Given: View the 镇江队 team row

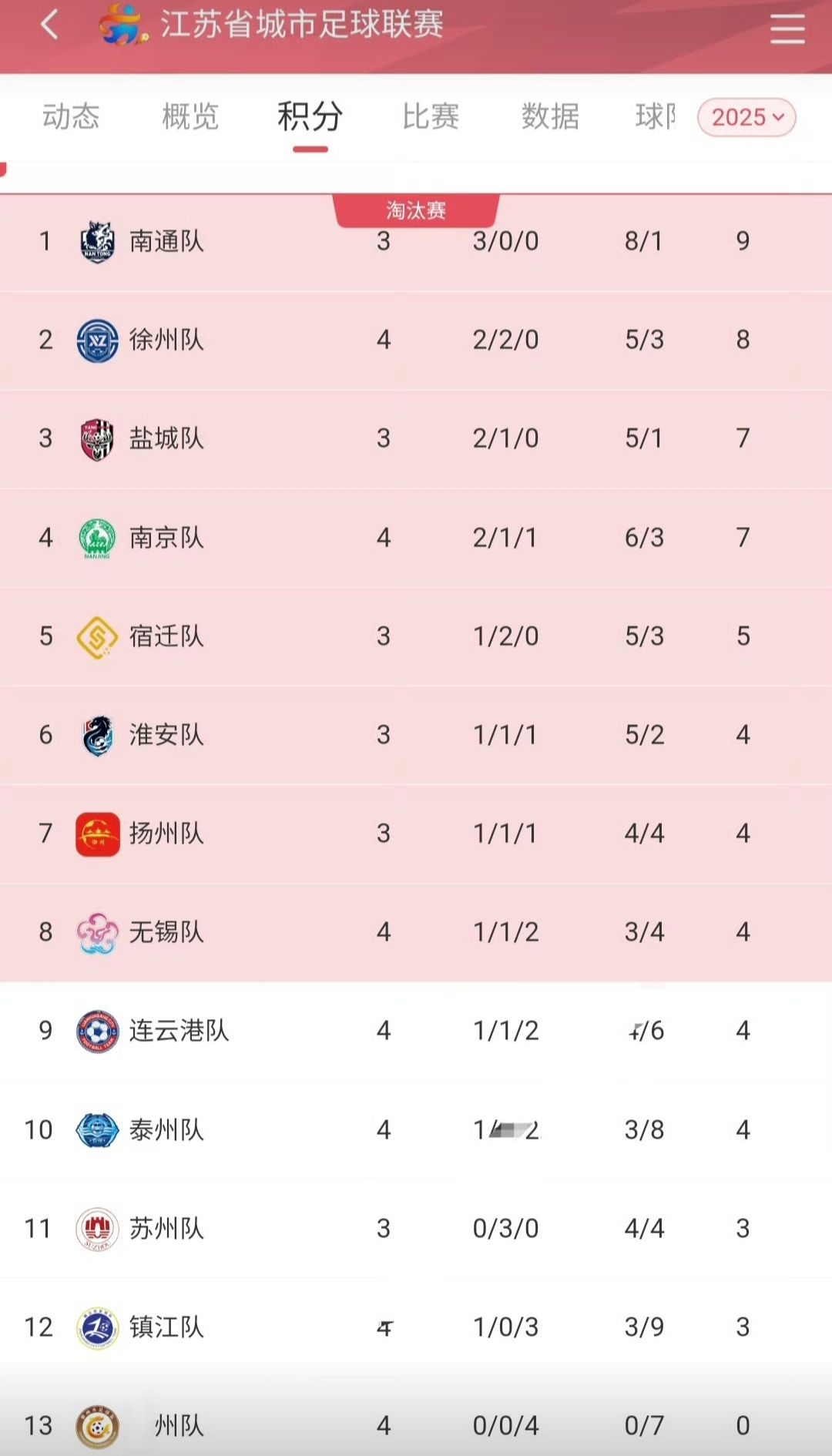Looking at the screenshot, I should click(416, 1327).
